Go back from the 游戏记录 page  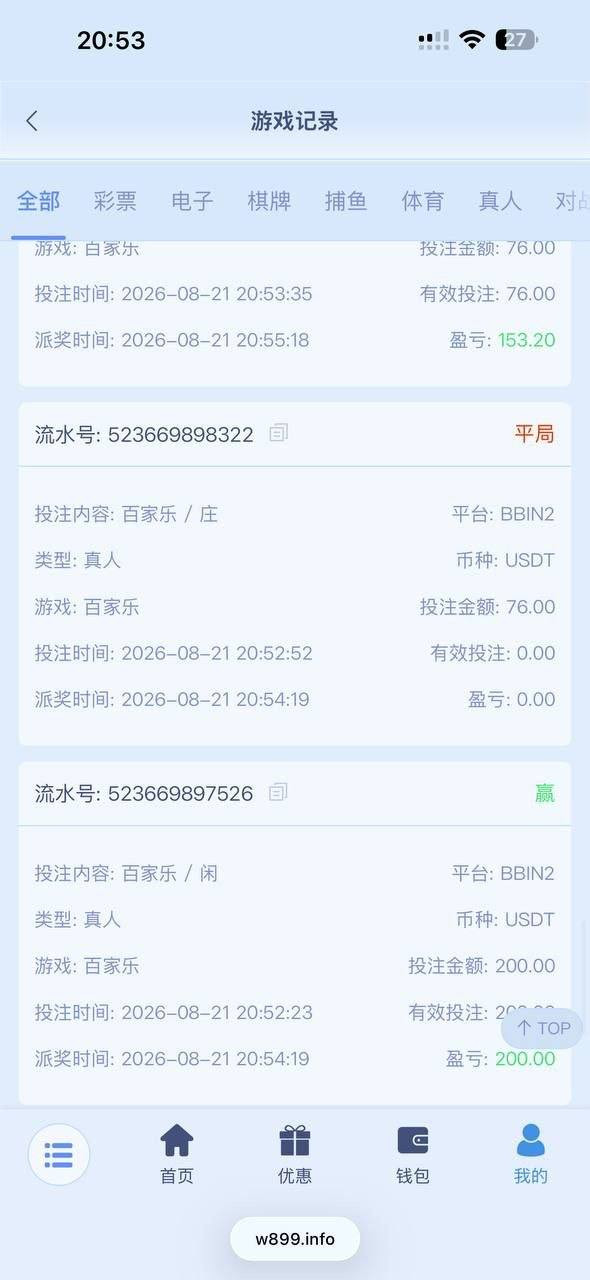(32, 121)
